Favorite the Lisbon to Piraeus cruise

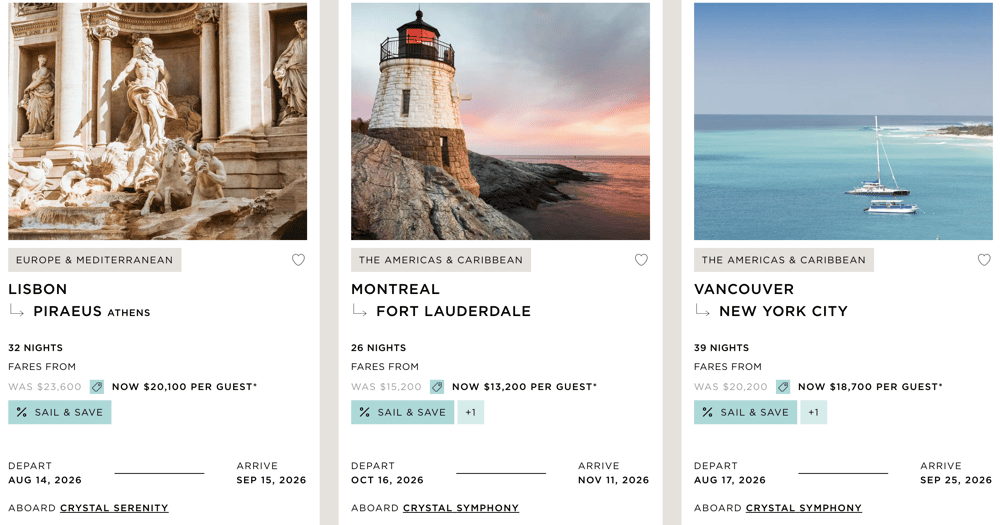pos(298,260)
